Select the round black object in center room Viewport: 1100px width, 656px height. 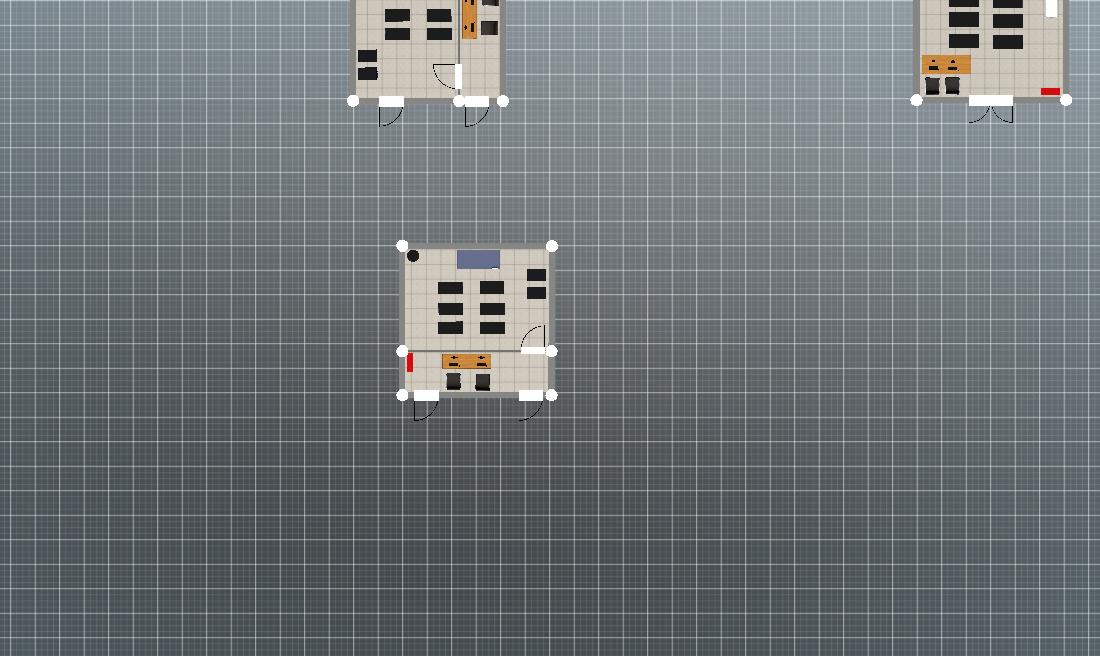pos(413,256)
